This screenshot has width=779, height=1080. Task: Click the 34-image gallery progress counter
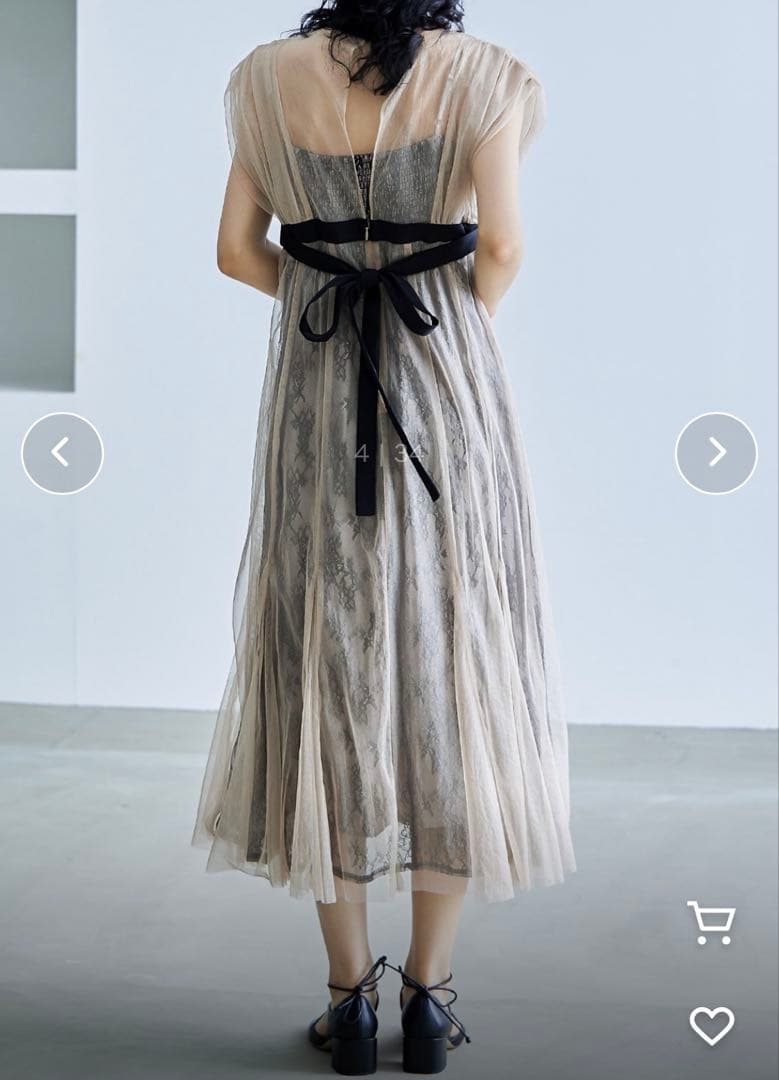[x=390, y=450]
